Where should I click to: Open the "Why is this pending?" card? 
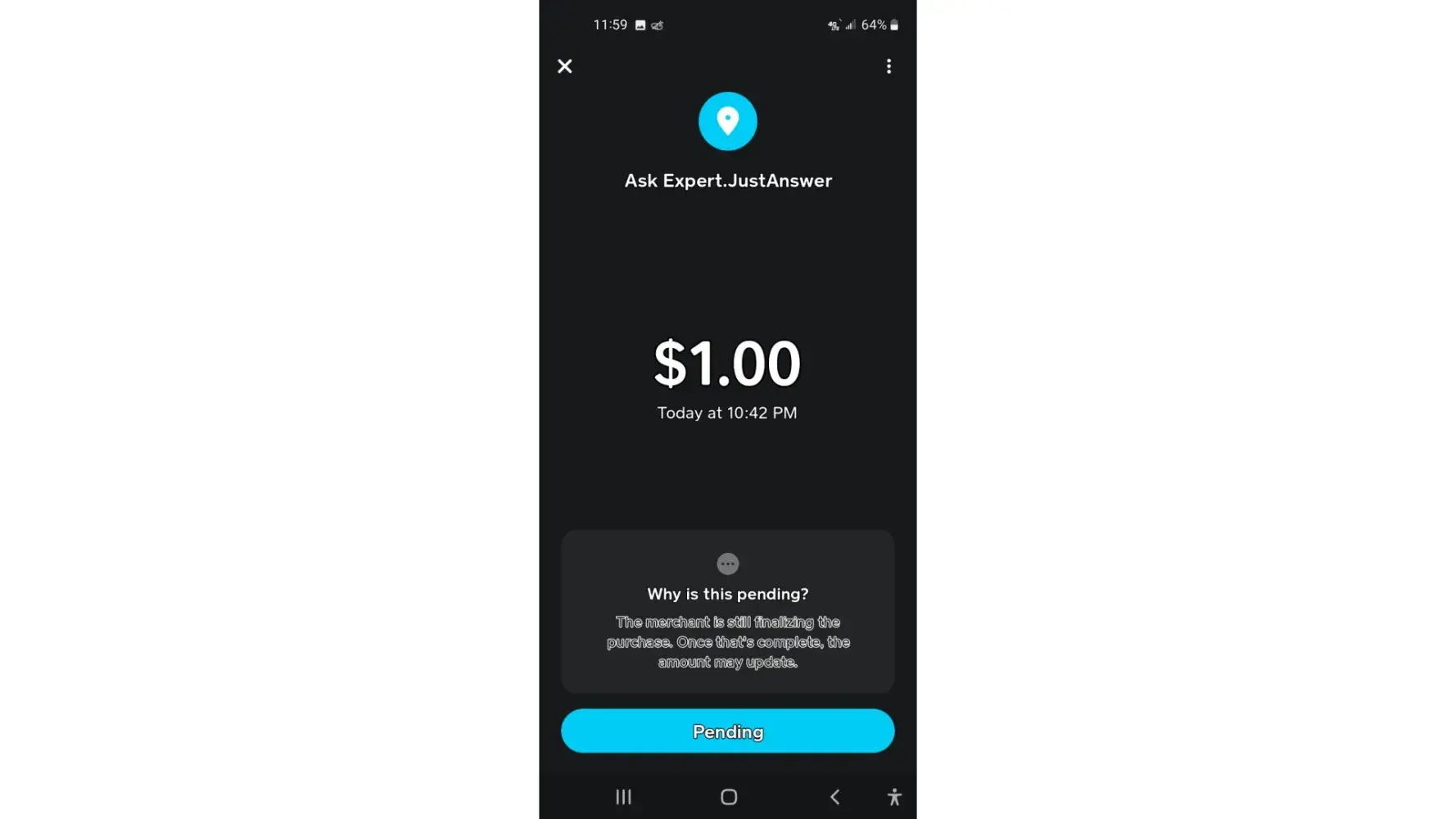(727, 611)
